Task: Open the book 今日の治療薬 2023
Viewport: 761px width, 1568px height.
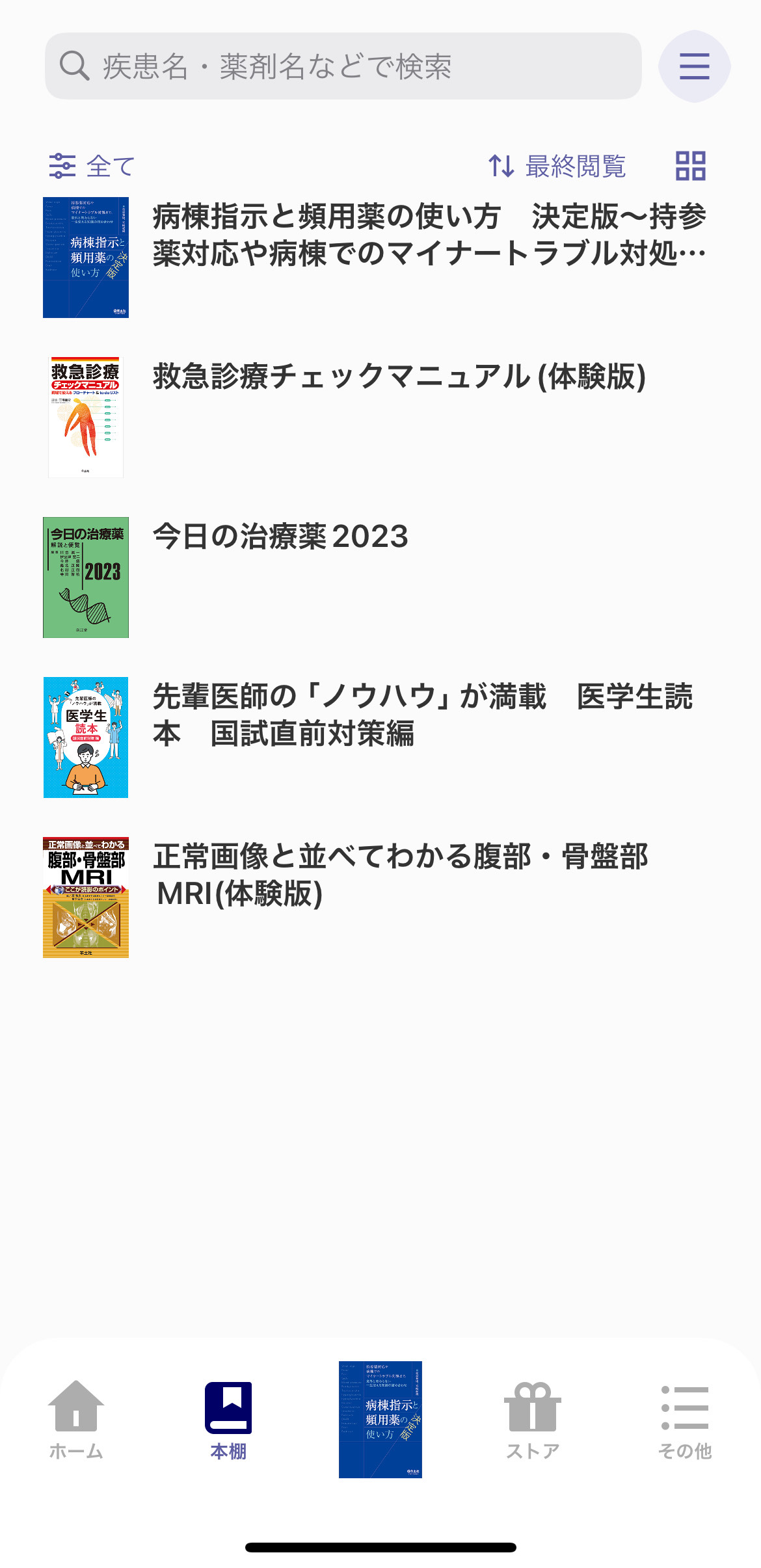Action: pos(280,537)
